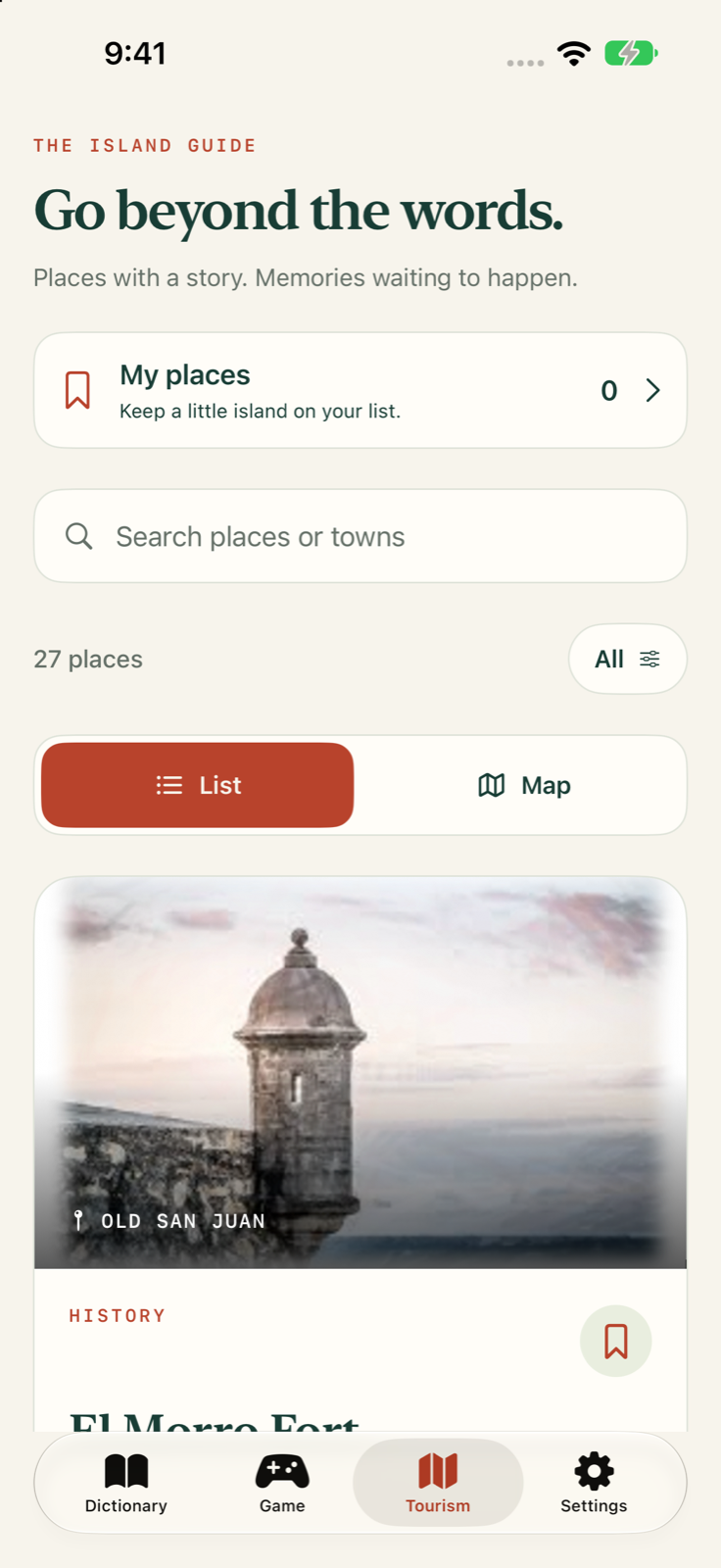
Task: Open the Old San Juan fort card
Action: coord(360,1073)
